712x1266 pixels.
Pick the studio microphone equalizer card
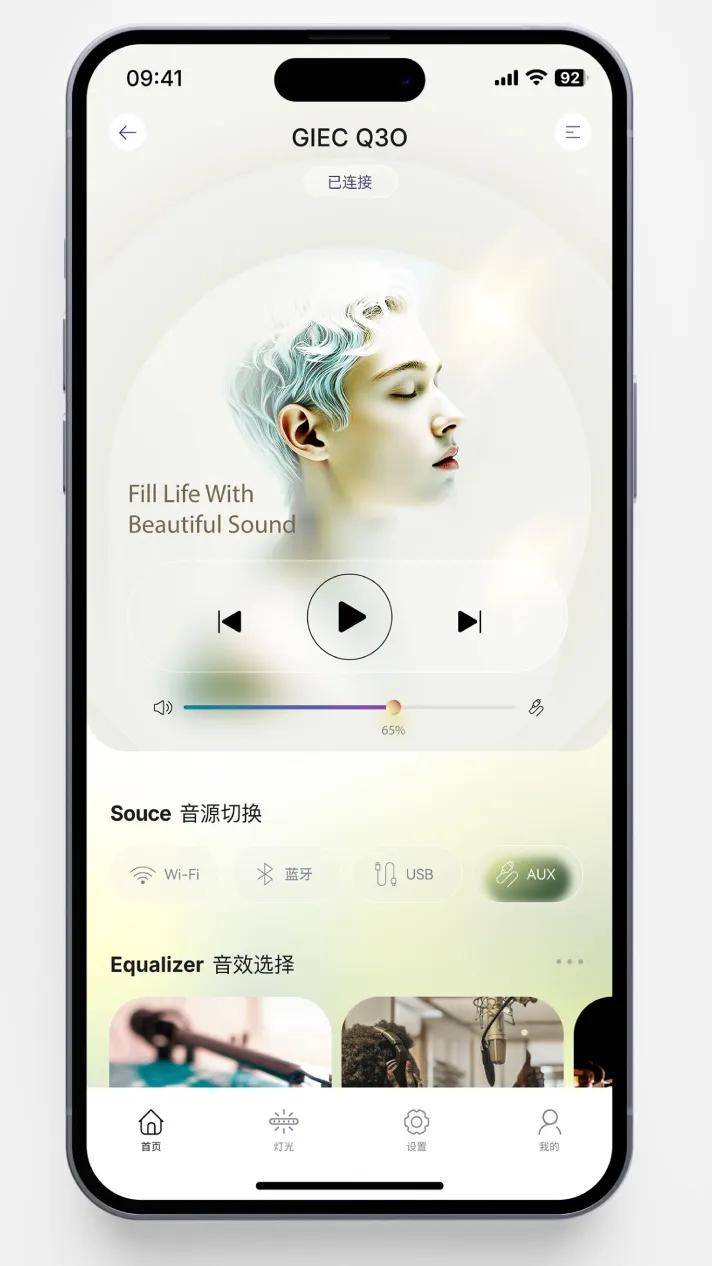[452, 1042]
